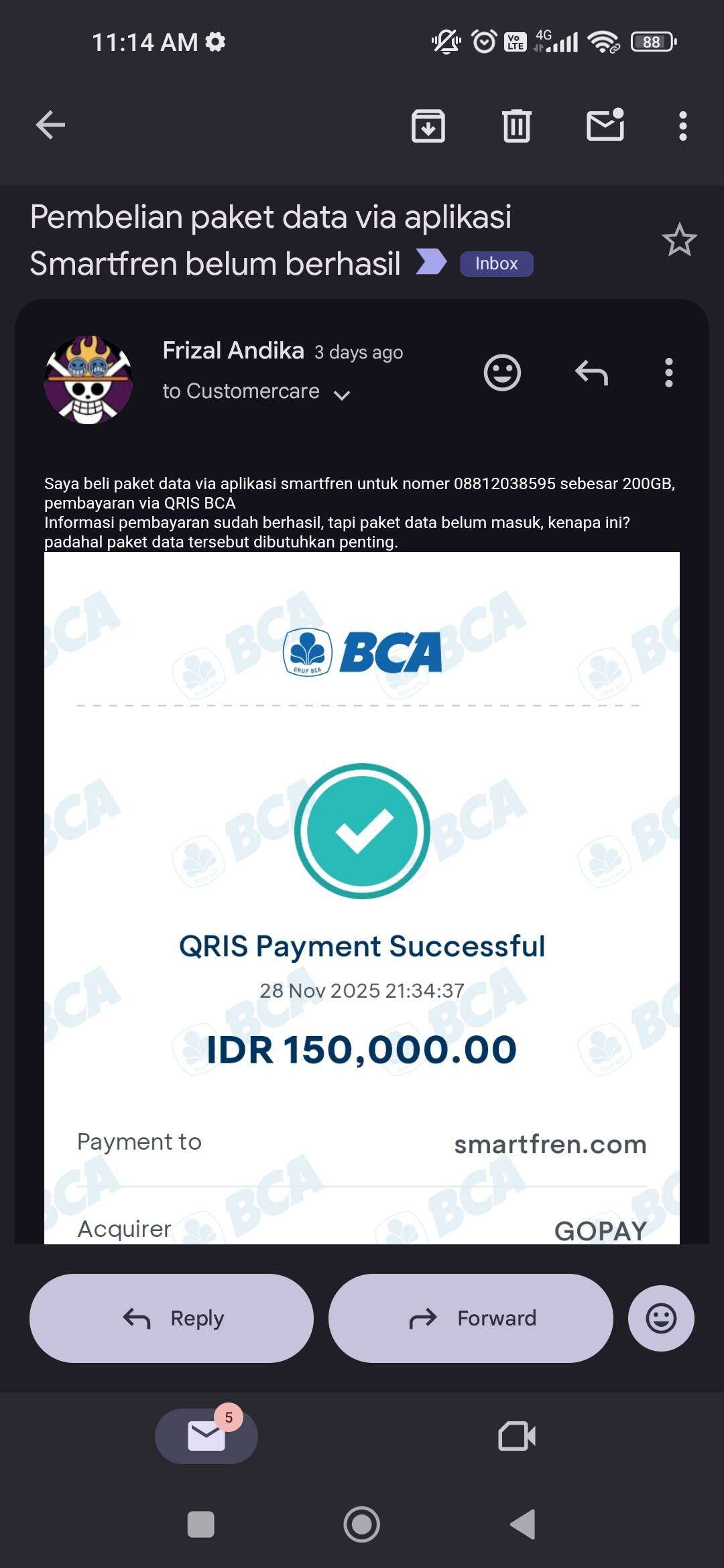Delete this email

coord(516,125)
